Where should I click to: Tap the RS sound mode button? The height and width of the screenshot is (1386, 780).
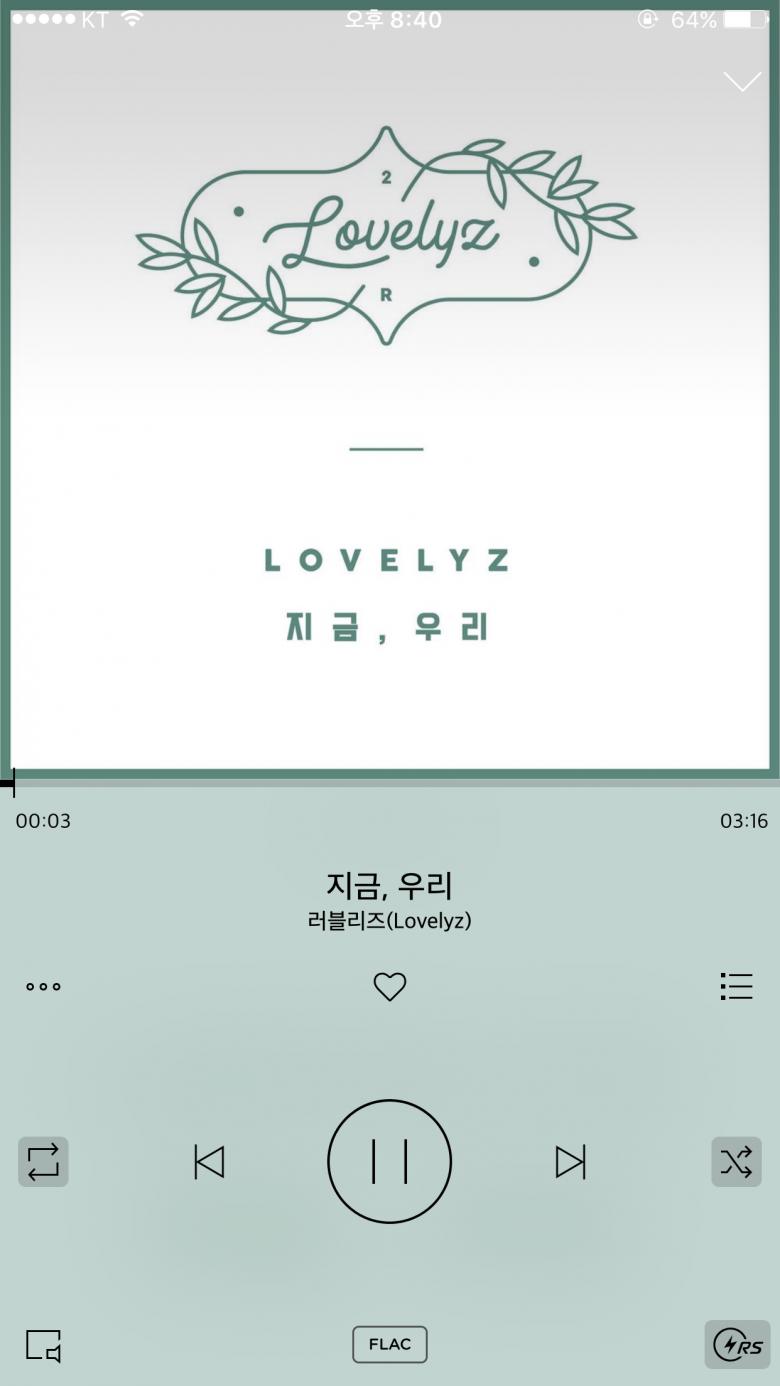coord(737,1345)
